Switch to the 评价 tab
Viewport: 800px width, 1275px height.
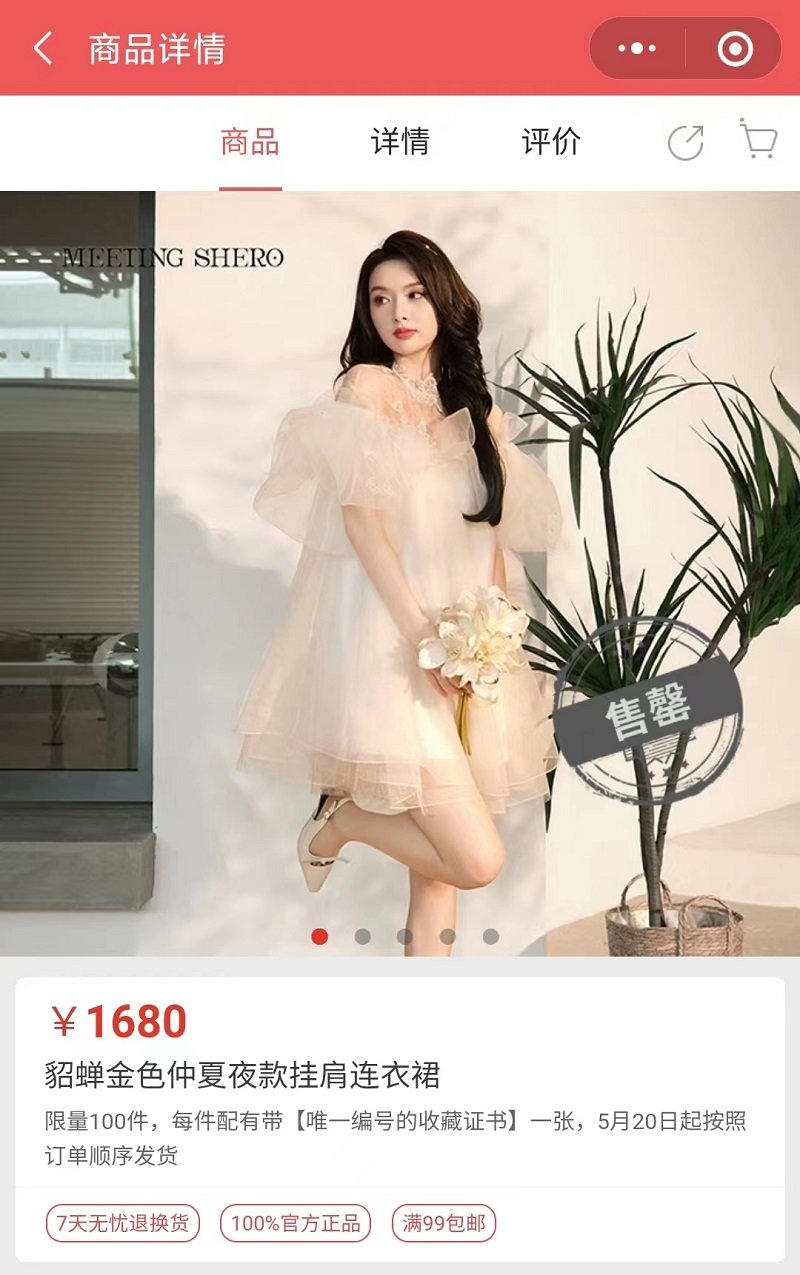tap(551, 142)
